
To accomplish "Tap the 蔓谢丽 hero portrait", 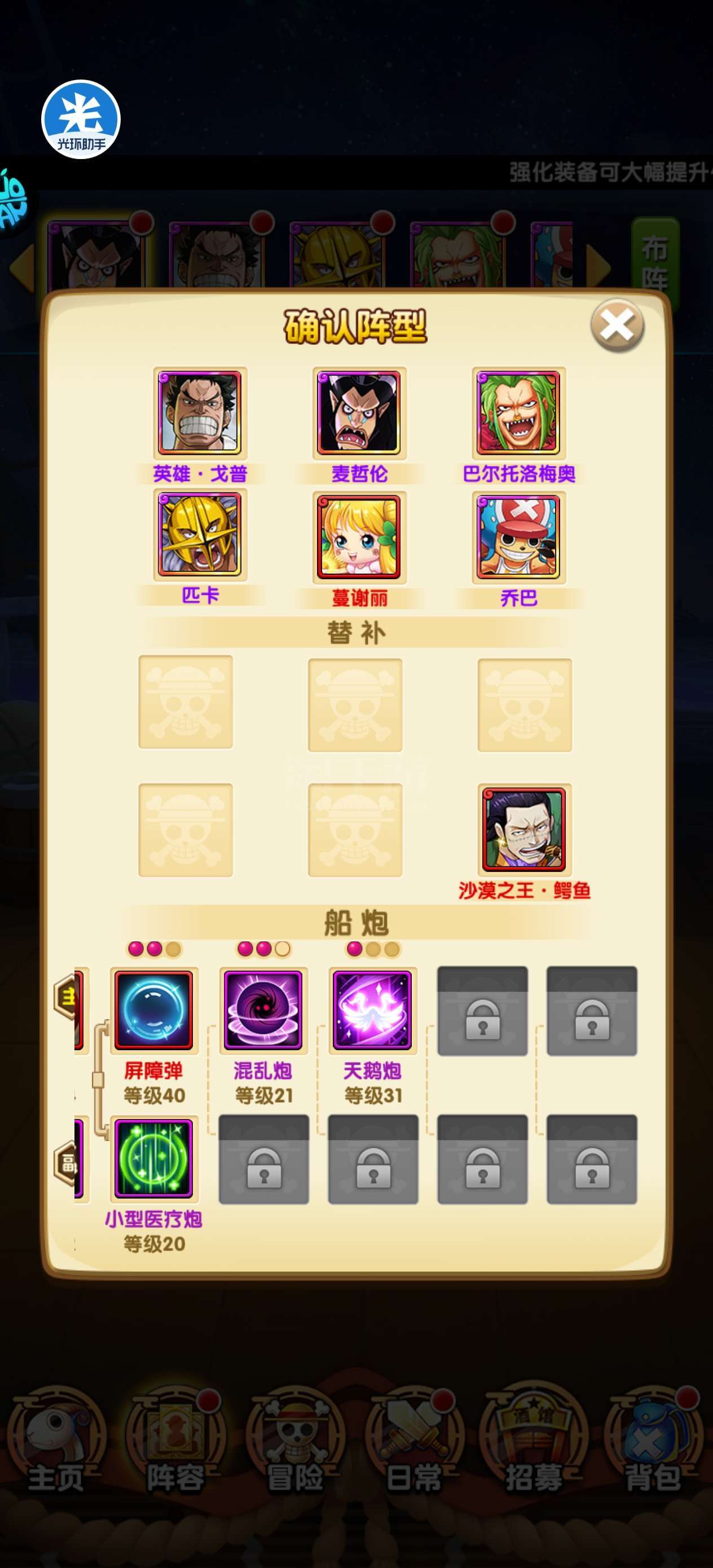I will tap(359, 538).
